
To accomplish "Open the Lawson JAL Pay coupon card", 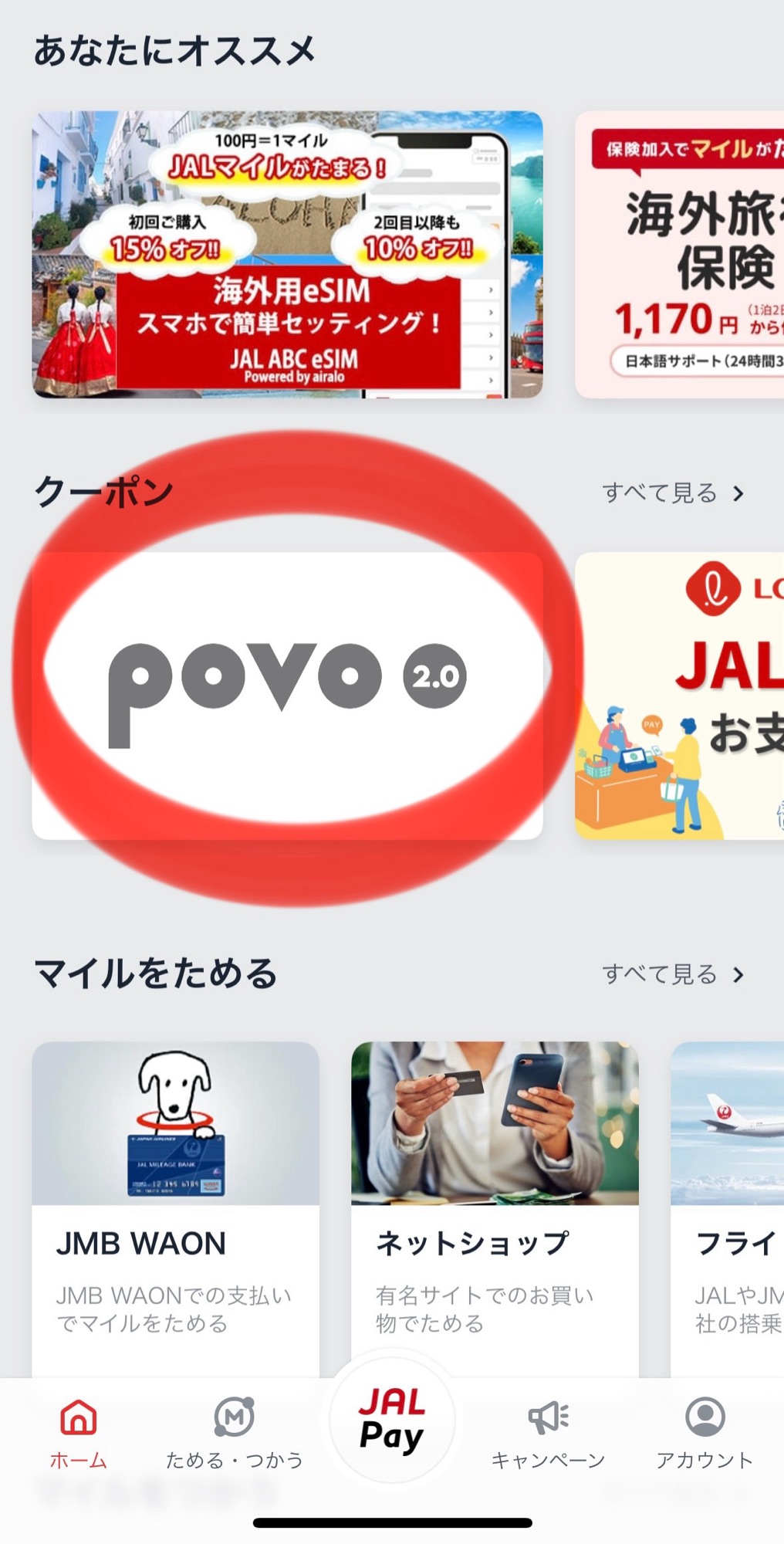I will [x=679, y=695].
